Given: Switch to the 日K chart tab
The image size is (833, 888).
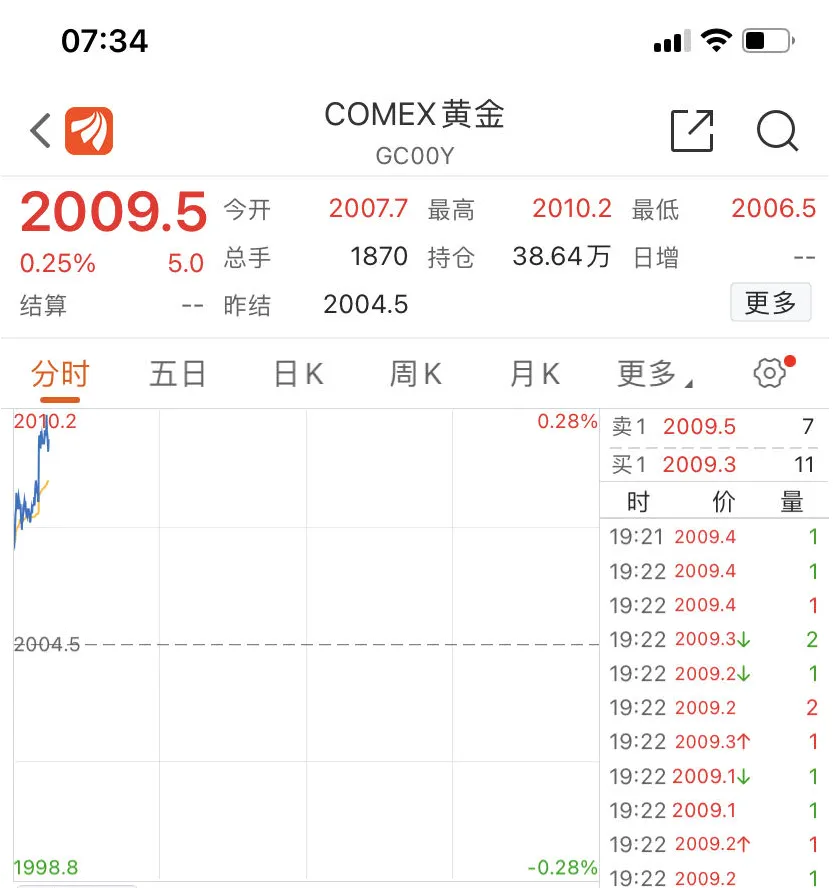Looking at the screenshot, I should (x=298, y=374).
